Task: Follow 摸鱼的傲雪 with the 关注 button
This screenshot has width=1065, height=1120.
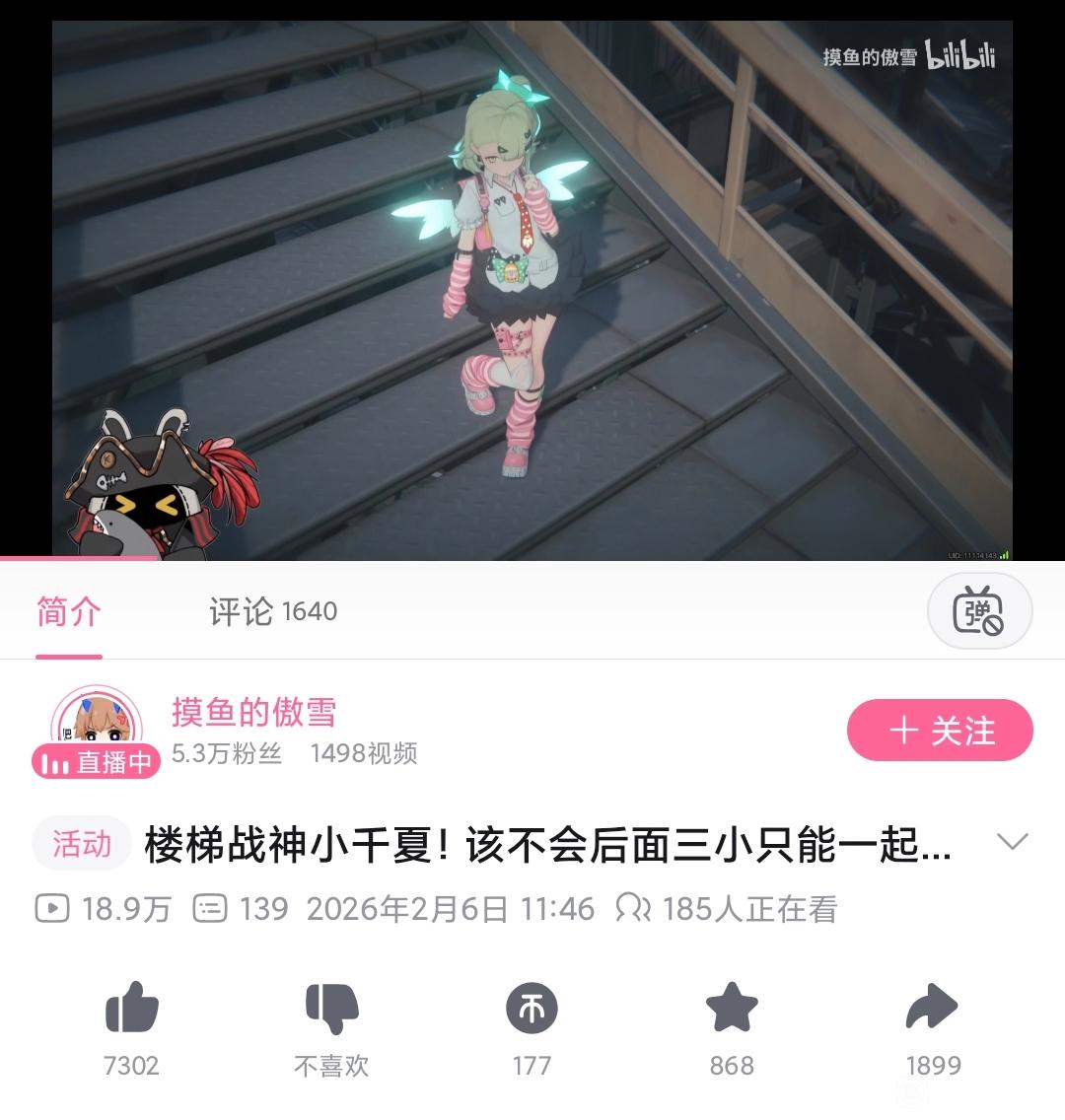Action: click(940, 730)
